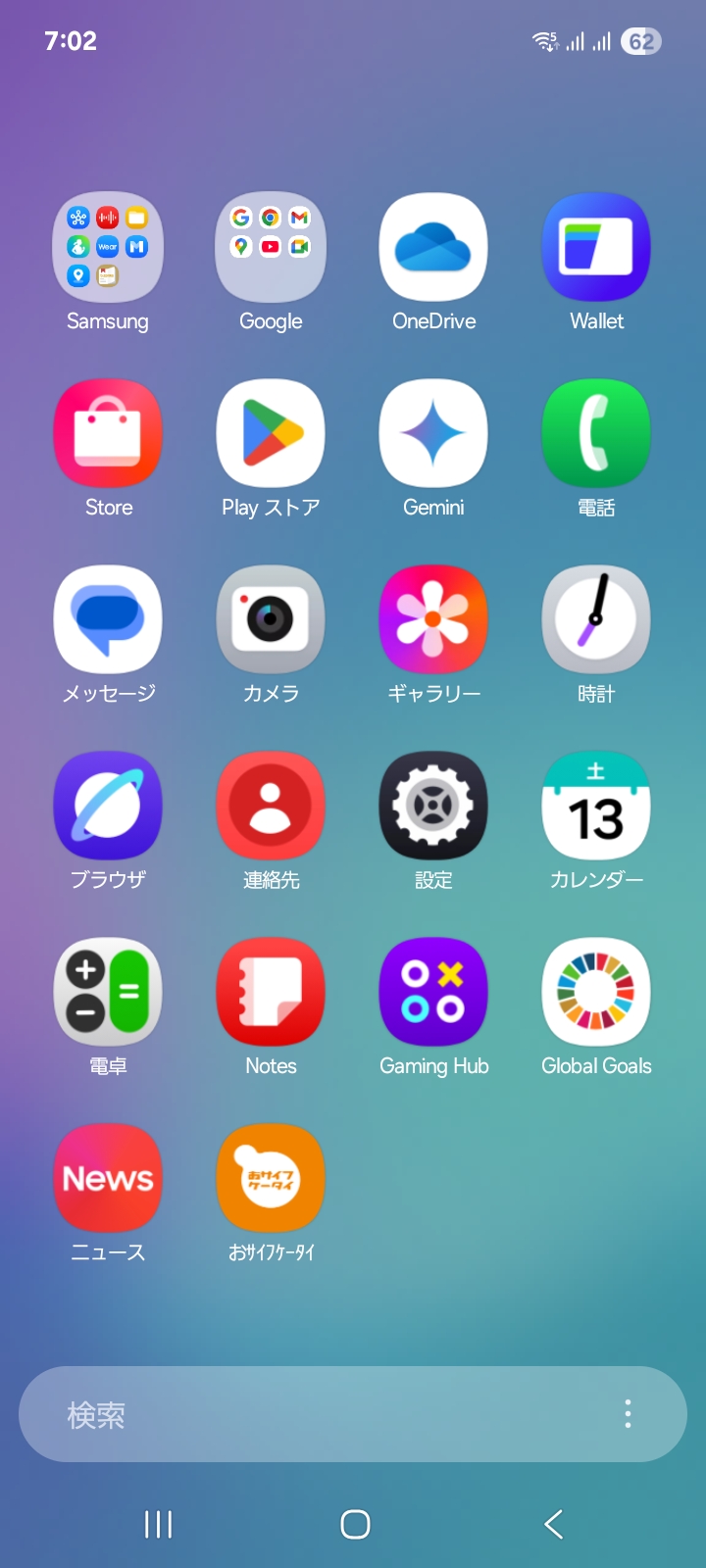Open the Play ストア app
The image size is (706, 1568).
271,433
